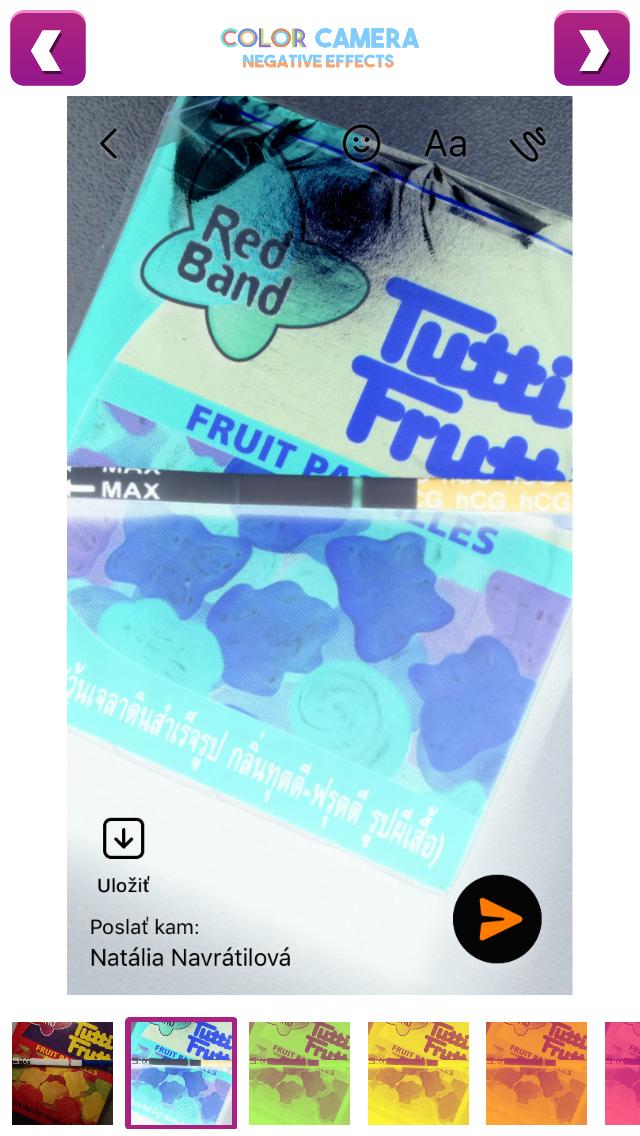640x1136 pixels.
Task: Go to next effect with purple right arrow
Action: point(592,48)
